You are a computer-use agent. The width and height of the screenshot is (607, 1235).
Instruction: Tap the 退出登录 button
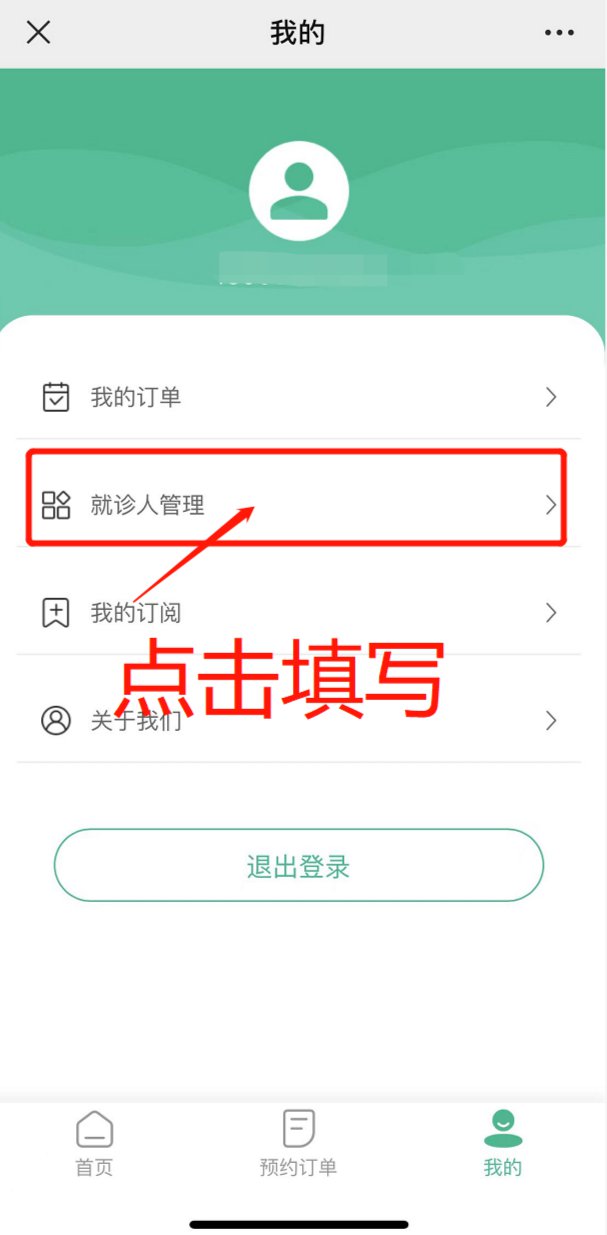coord(298,866)
